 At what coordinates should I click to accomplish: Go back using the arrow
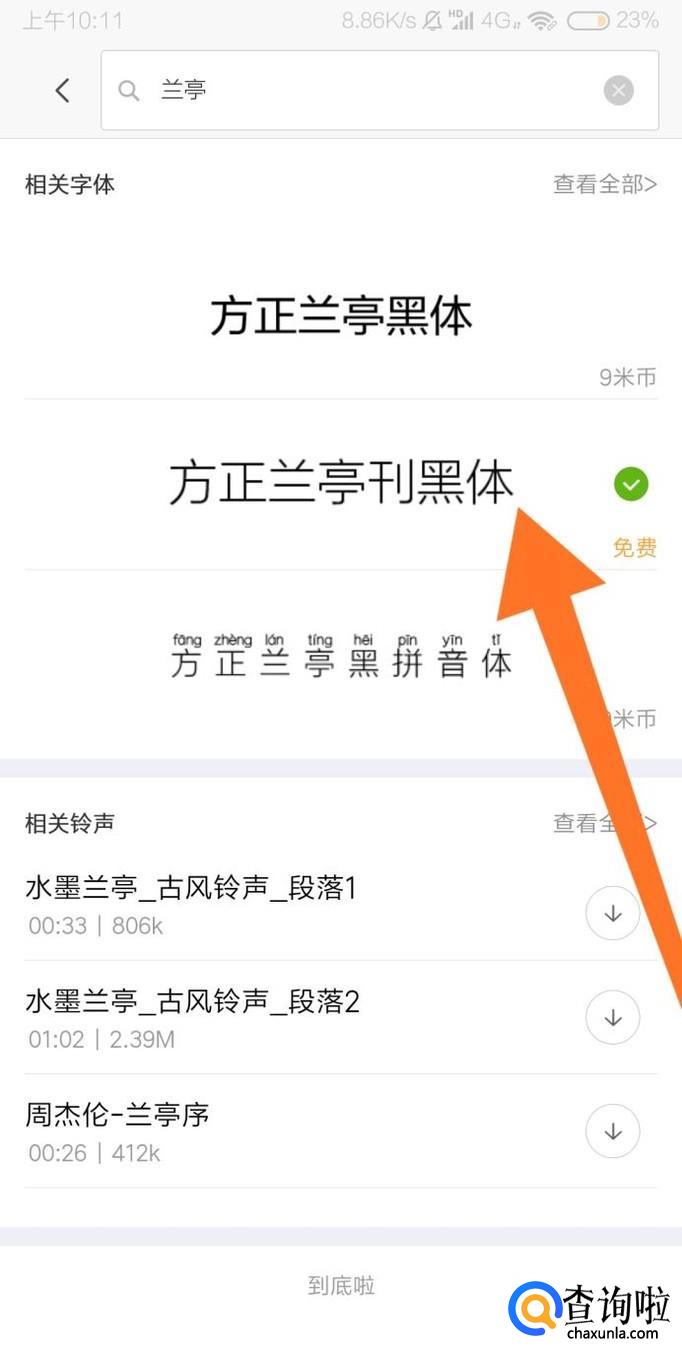coord(62,91)
